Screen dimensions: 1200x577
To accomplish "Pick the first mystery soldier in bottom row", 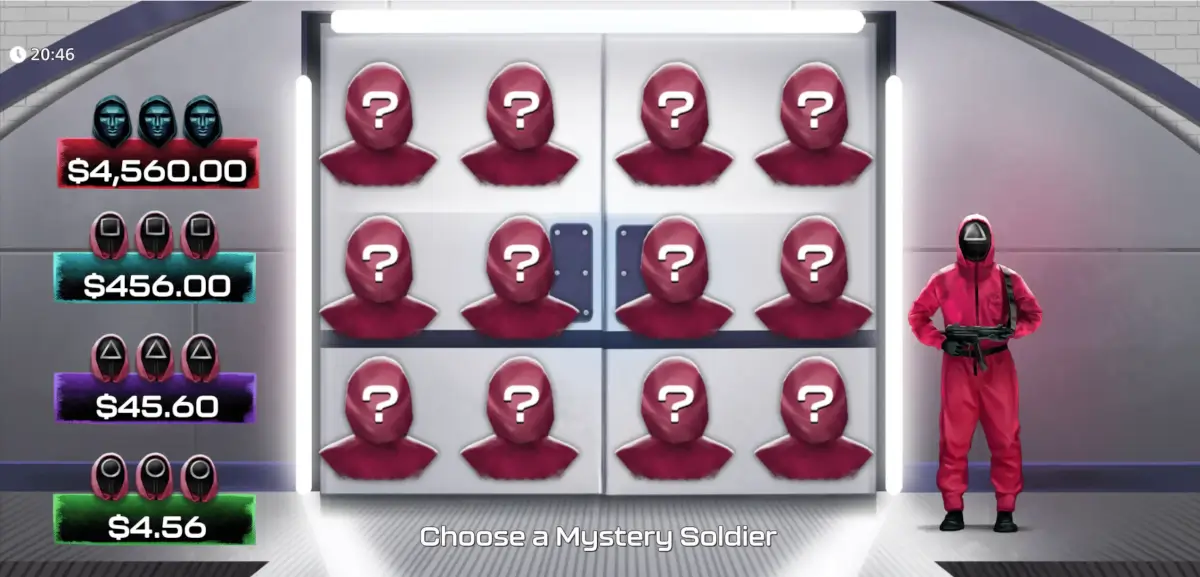I will [378, 417].
